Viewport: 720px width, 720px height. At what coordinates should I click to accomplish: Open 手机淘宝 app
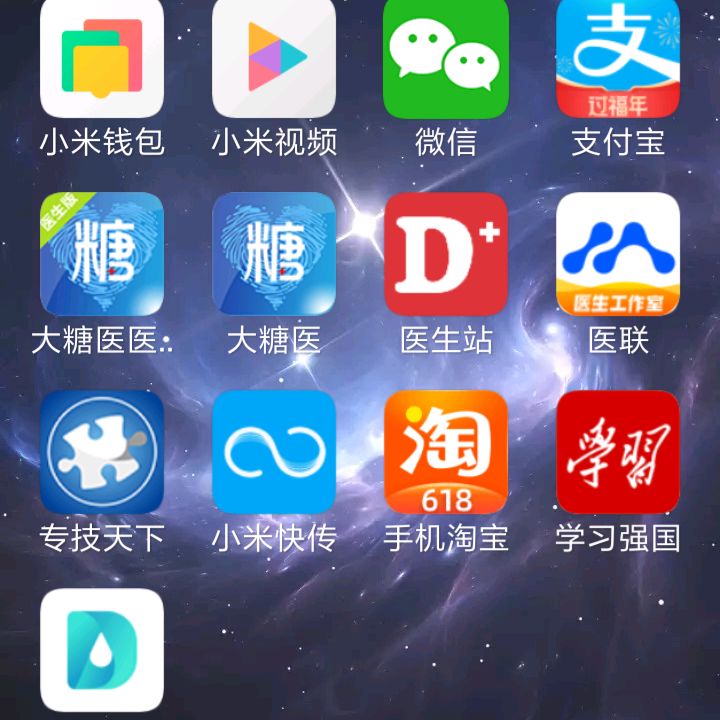tap(446, 452)
